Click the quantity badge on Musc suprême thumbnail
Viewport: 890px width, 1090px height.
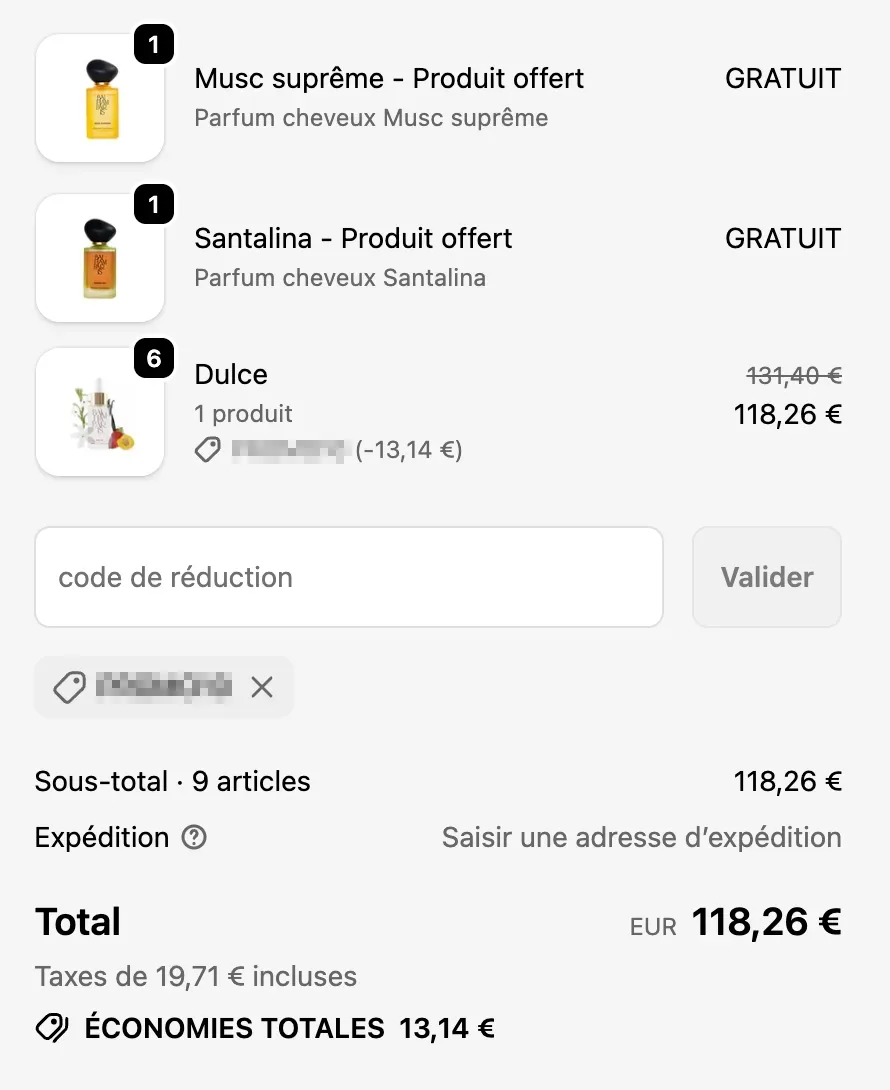point(155,44)
